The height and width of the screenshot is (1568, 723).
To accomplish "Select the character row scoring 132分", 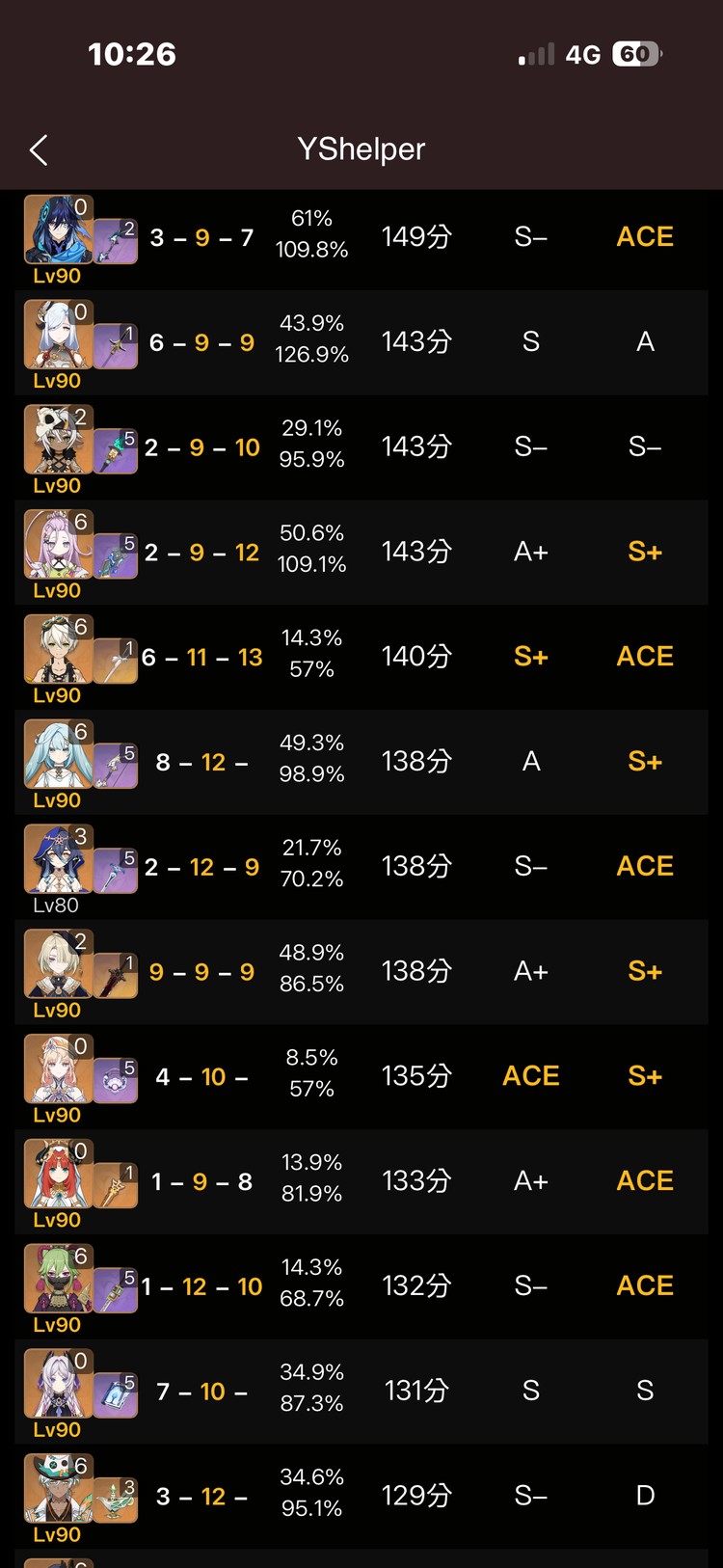I will pos(361,1286).
